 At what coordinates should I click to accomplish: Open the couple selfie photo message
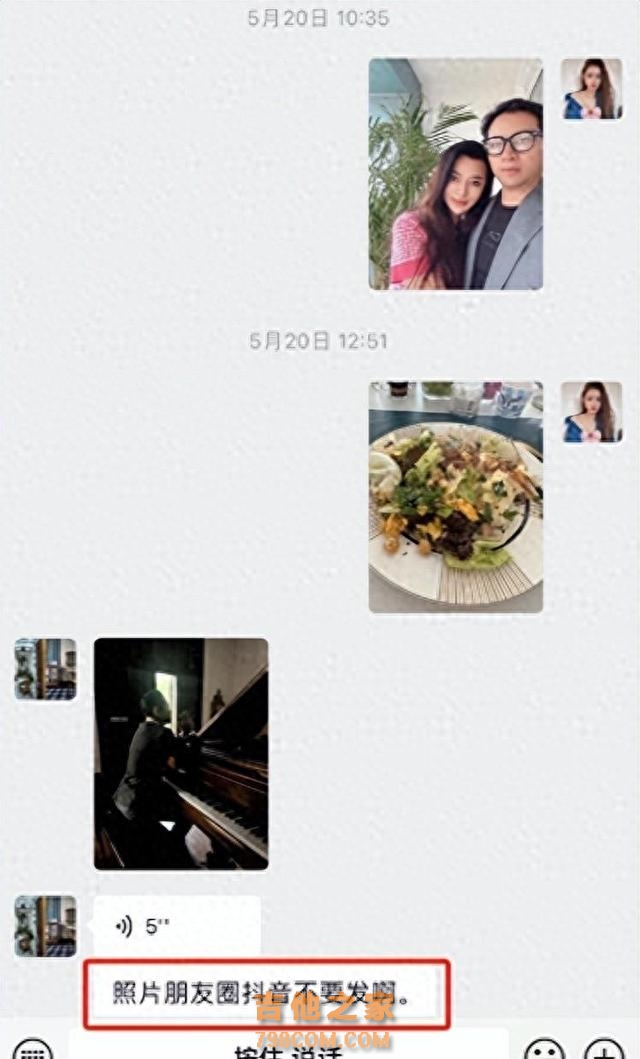pos(455,173)
